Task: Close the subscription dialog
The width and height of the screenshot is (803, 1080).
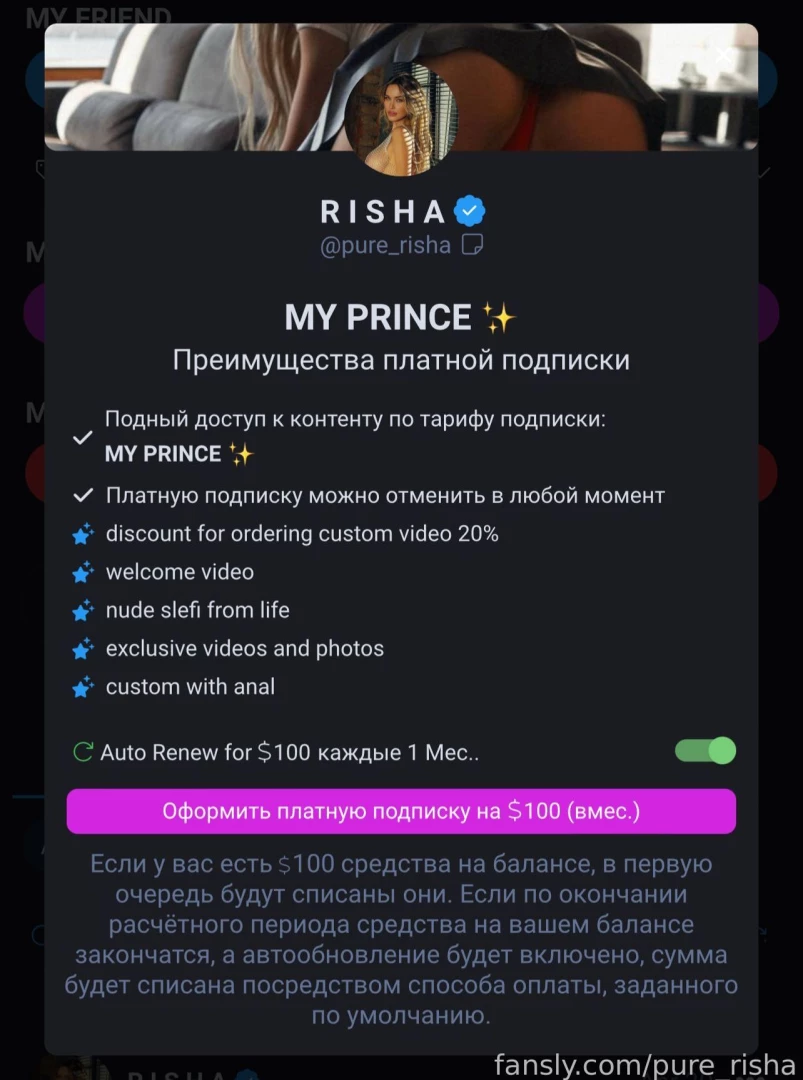Action: click(x=724, y=56)
